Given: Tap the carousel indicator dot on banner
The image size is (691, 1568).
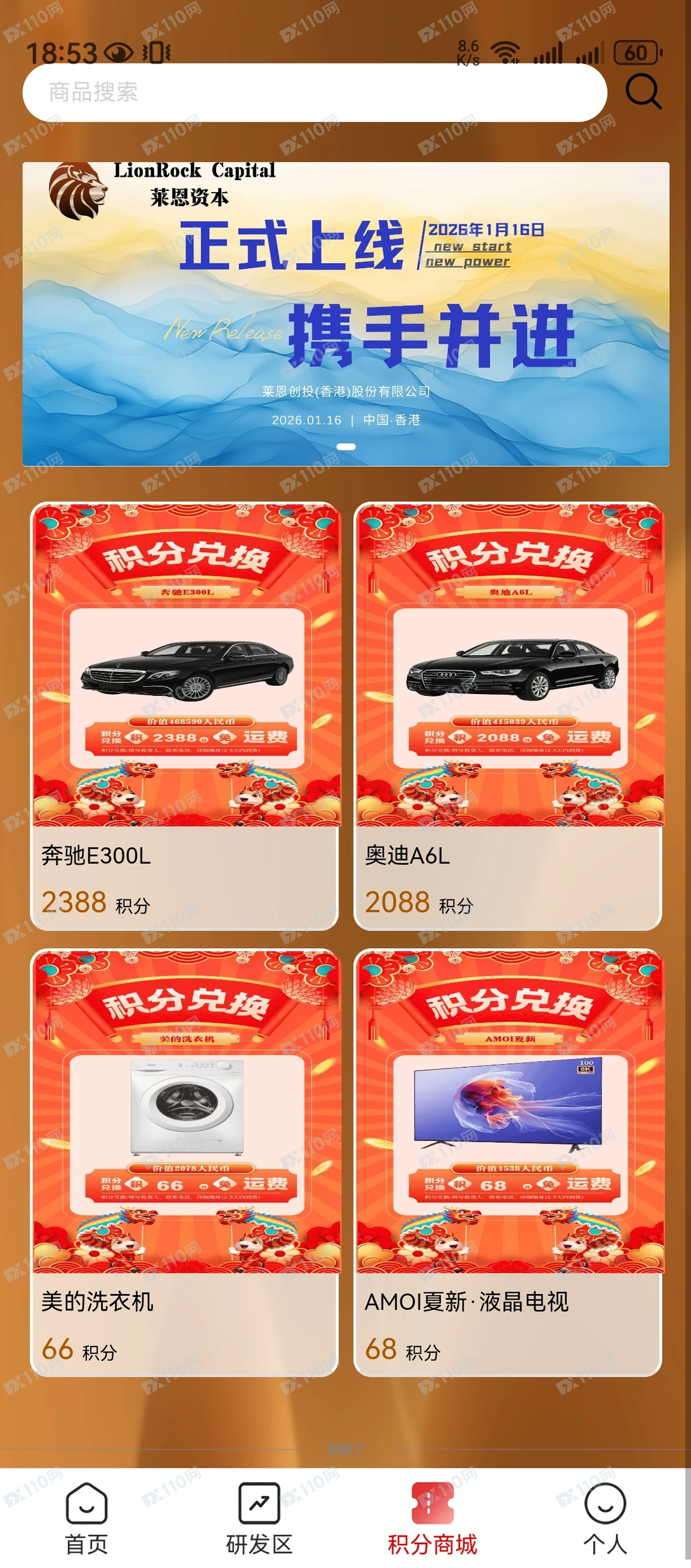Looking at the screenshot, I should tap(345, 447).
